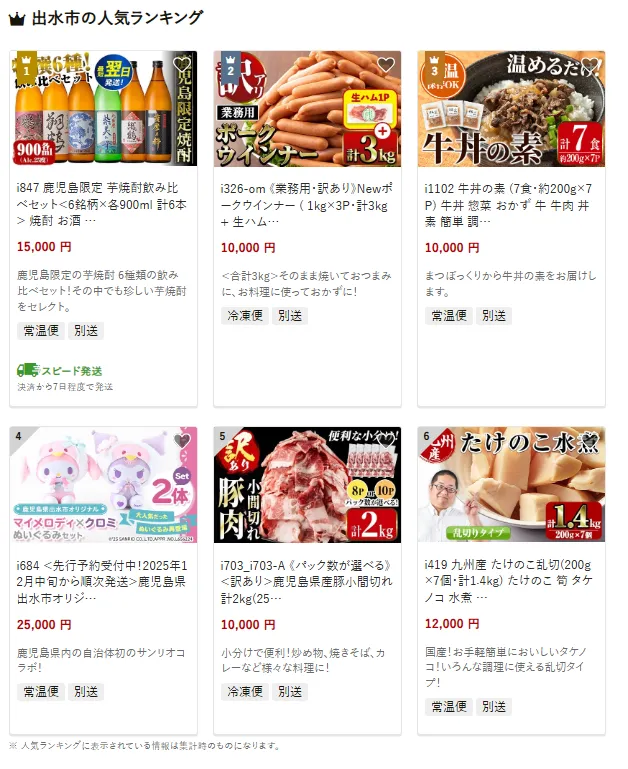The height and width of the screenshot is (769, 628).
Task: View the 豚小間切れ 2kg product
Action: (x=307, y=574)
